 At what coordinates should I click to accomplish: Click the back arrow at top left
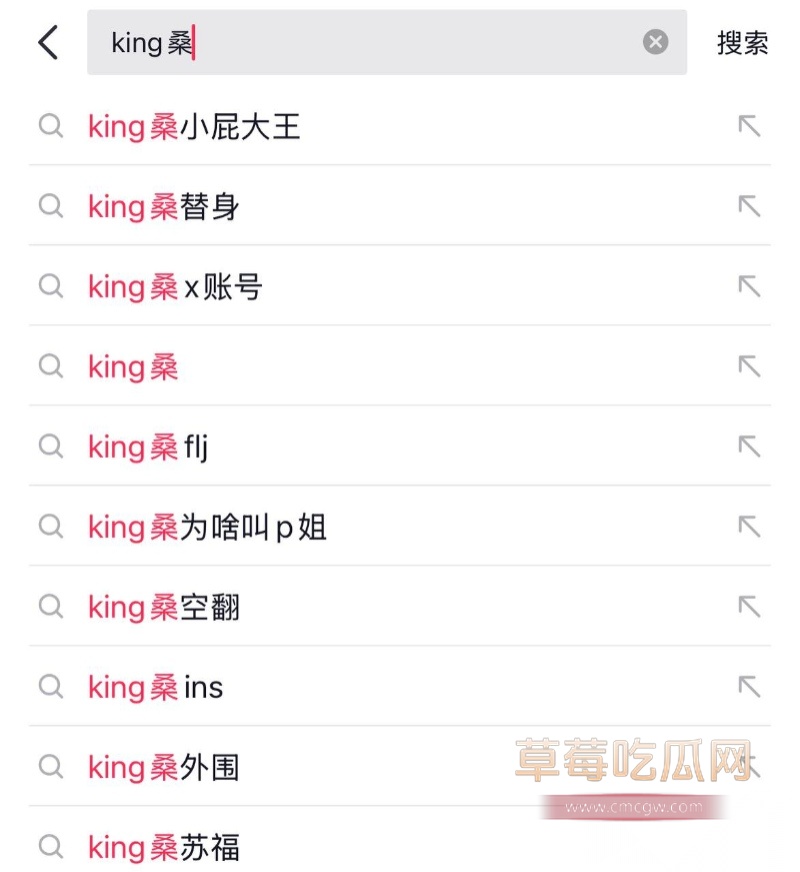coord(47,42)
